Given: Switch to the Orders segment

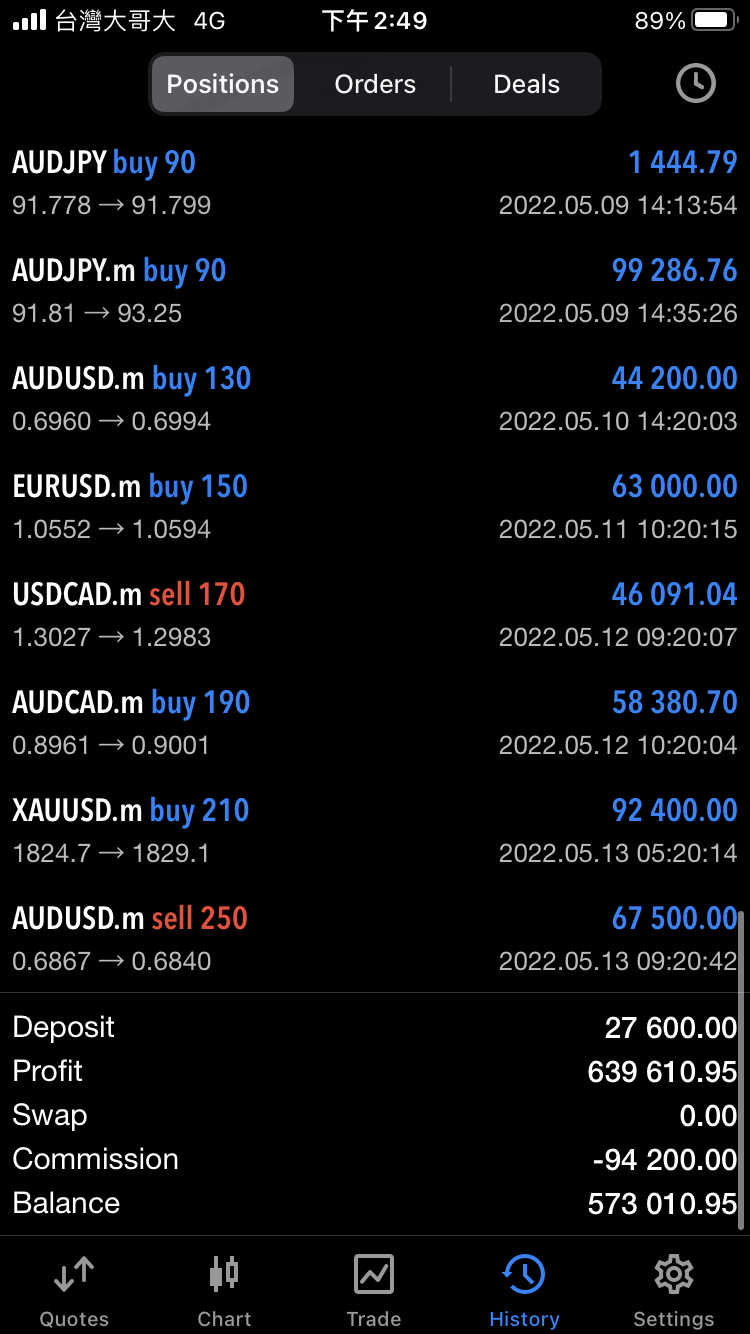Looking at the screenshot, I should point(375,84).
